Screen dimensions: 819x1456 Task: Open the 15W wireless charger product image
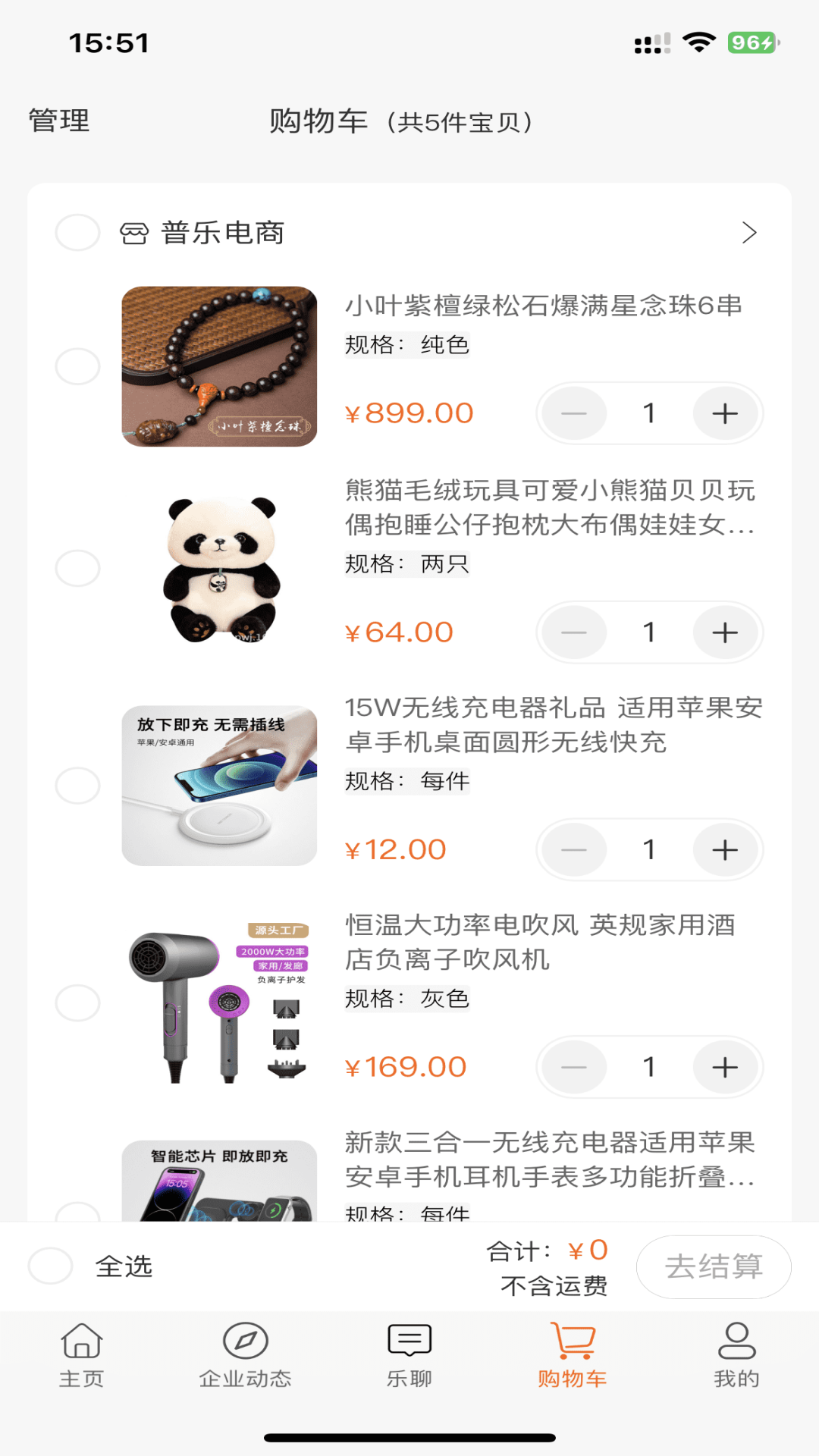coord(219,786)
